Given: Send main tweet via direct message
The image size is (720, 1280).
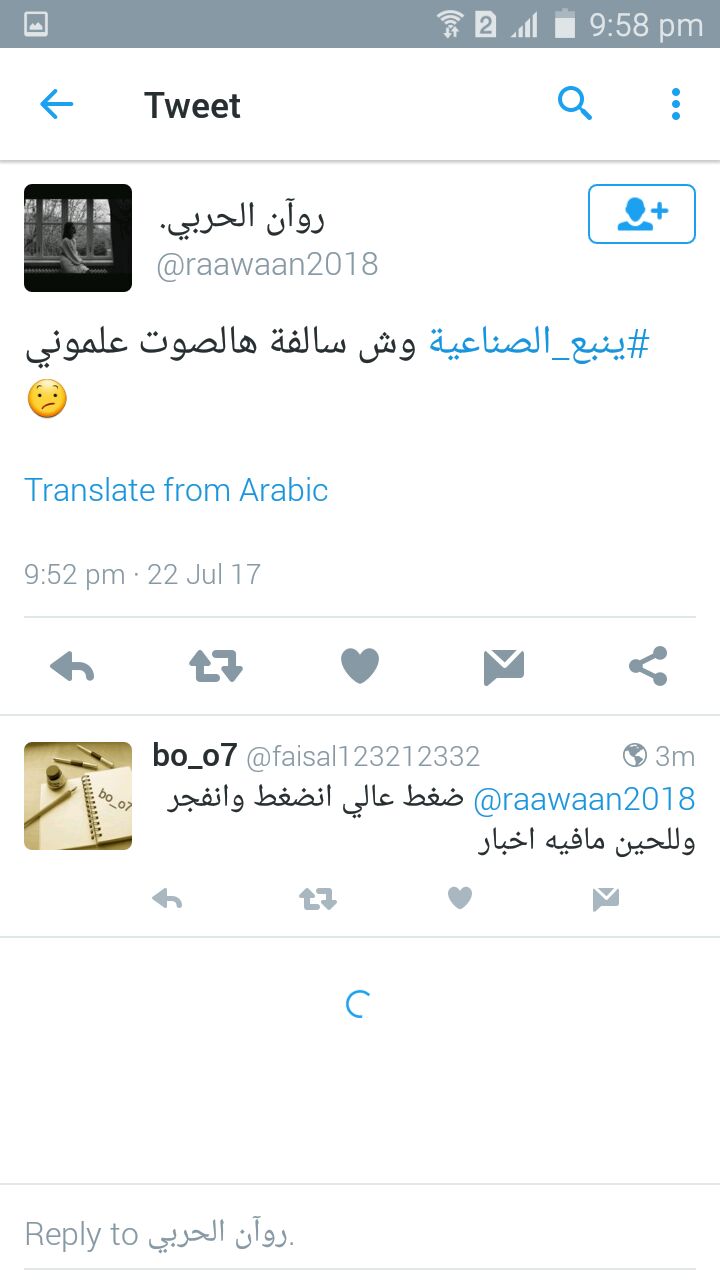Looking at the screenshot, I should (504, 666).
